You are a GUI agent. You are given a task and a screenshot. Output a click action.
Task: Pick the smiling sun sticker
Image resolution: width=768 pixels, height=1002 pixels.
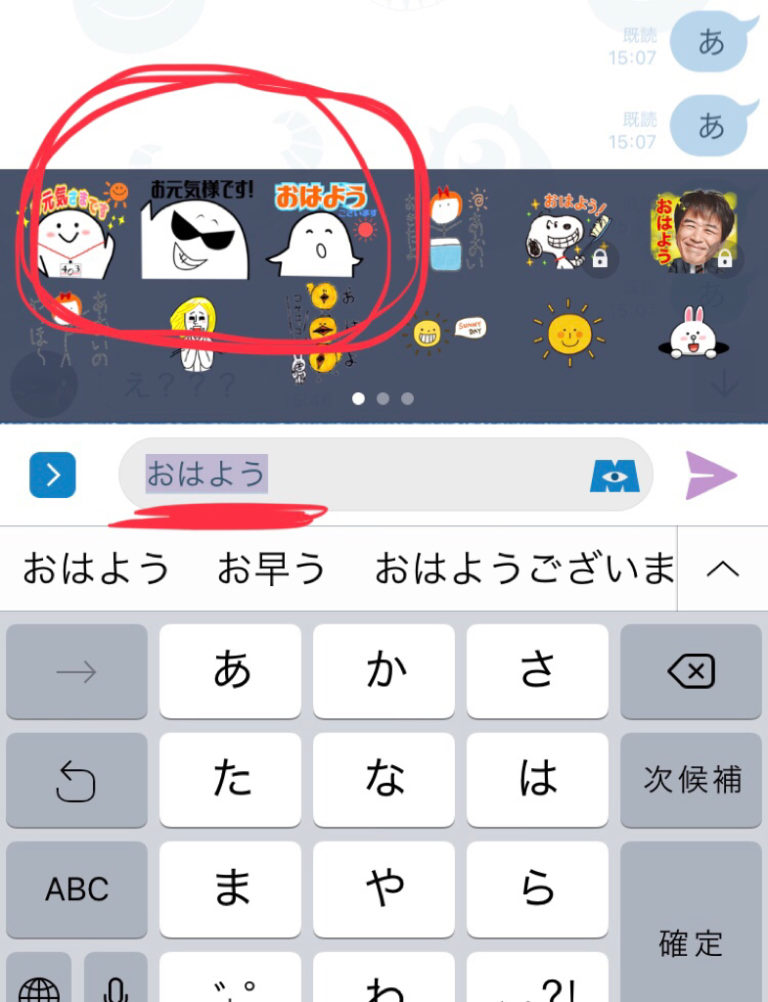[x=568, y=332]
